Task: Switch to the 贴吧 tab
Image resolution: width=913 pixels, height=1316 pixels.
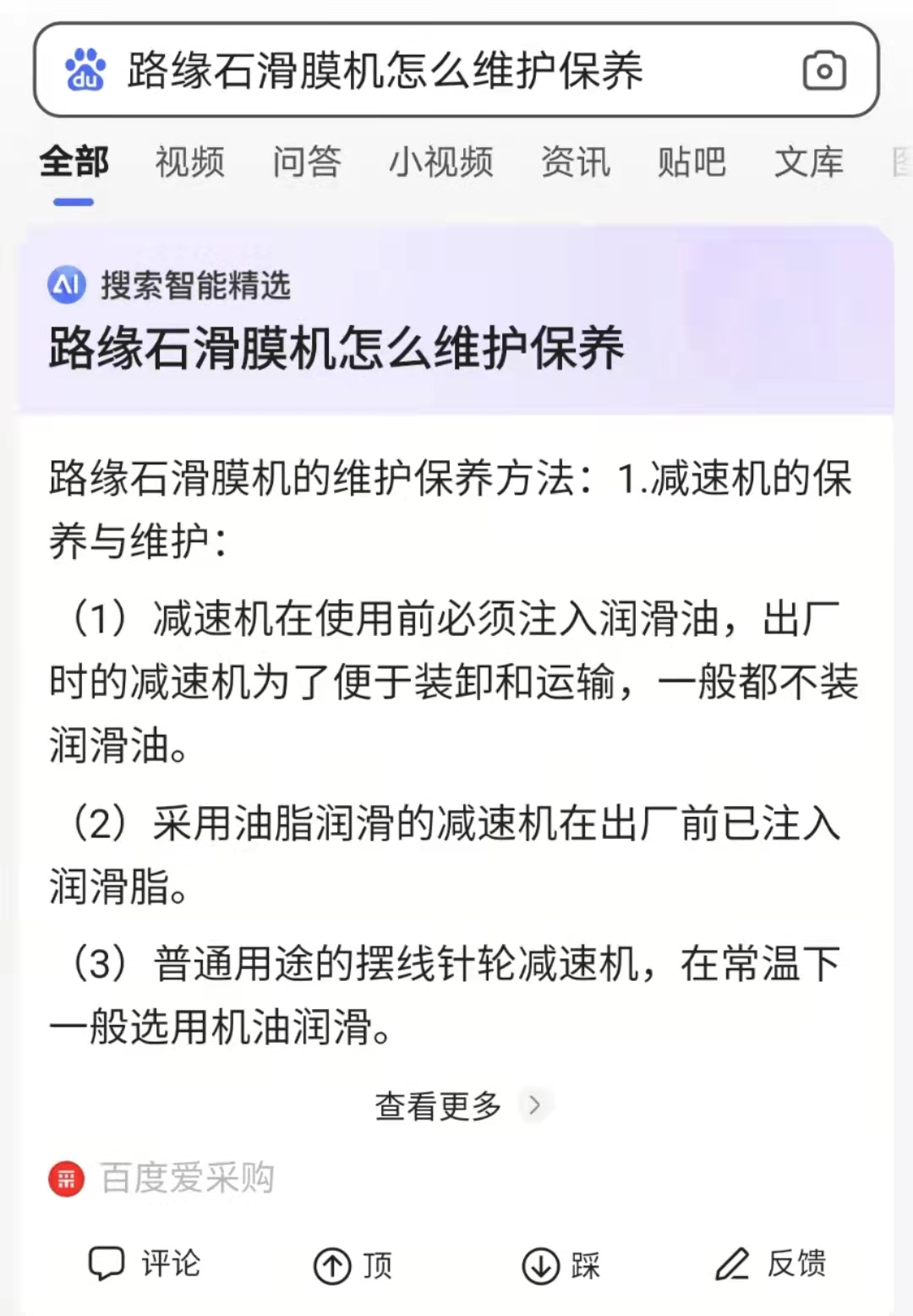Action: click(x=692, y=162)
